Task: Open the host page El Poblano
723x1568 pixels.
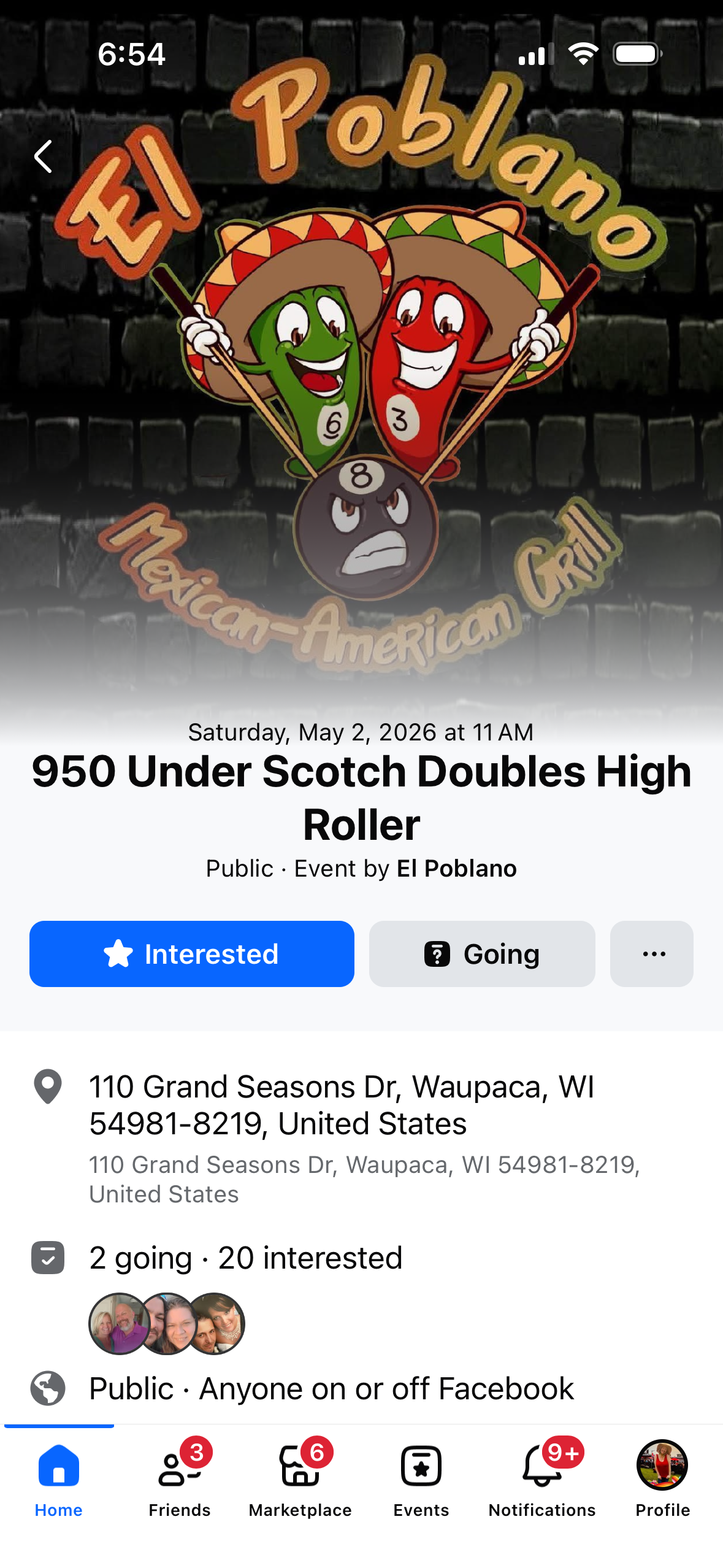Action: tap(456, 869)
